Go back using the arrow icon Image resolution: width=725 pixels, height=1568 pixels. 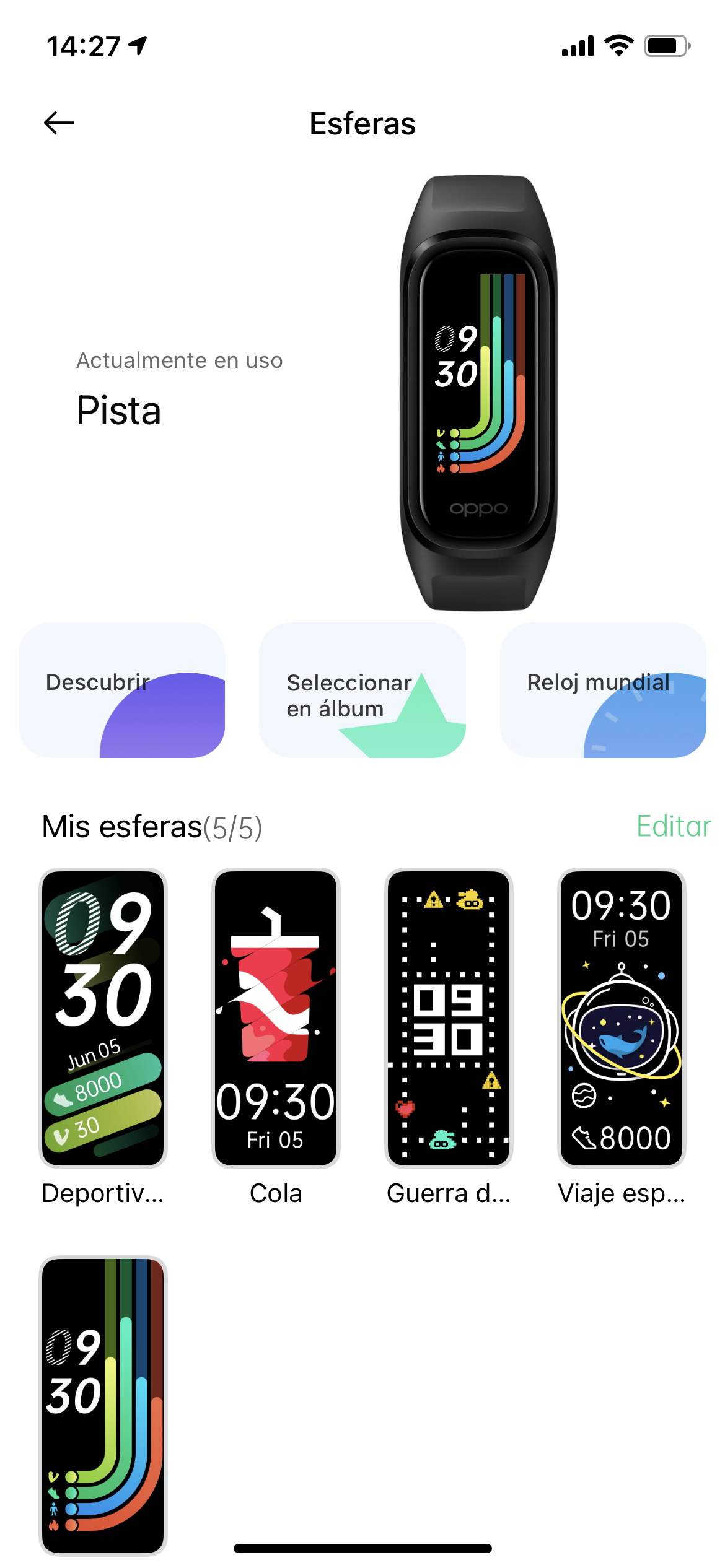click(x=59, y=123)
